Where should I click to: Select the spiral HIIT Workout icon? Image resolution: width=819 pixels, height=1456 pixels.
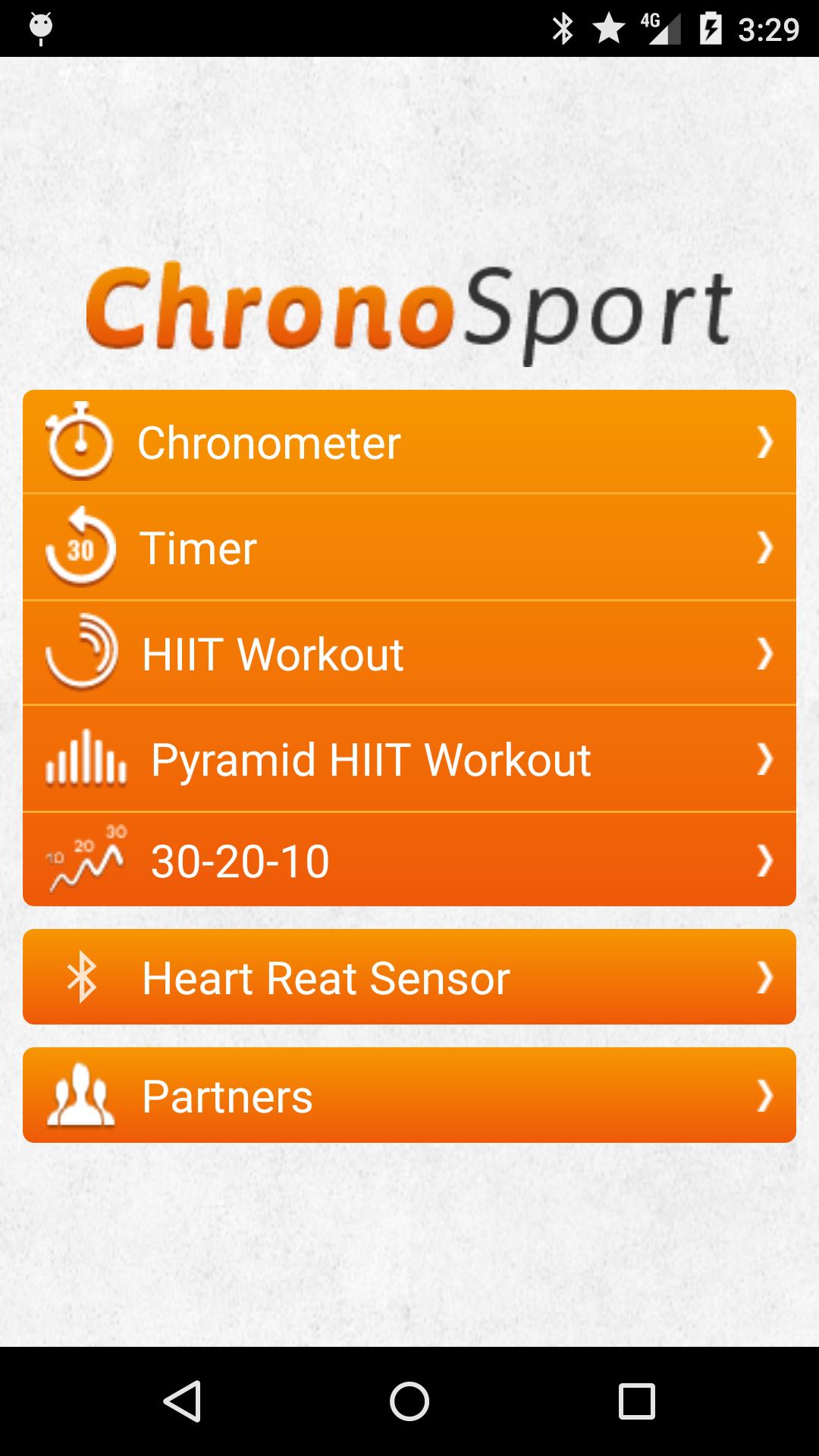81,653
